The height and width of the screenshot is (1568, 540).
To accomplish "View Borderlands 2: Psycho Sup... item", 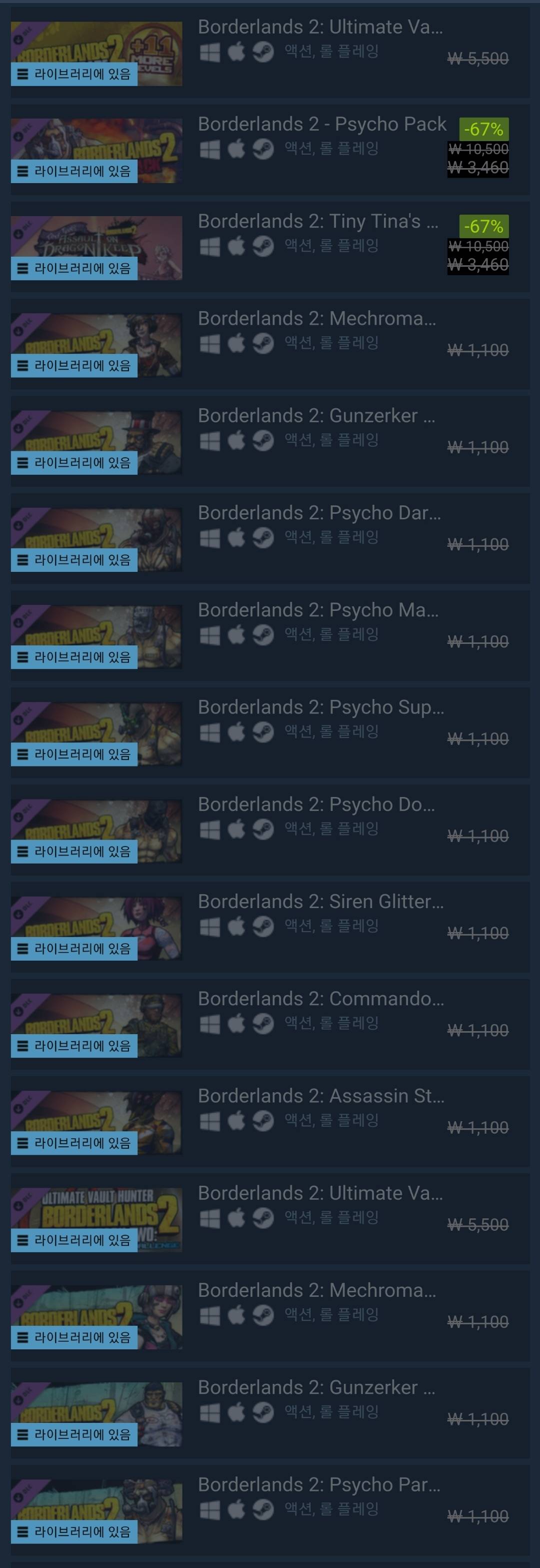I will (320, 707).
